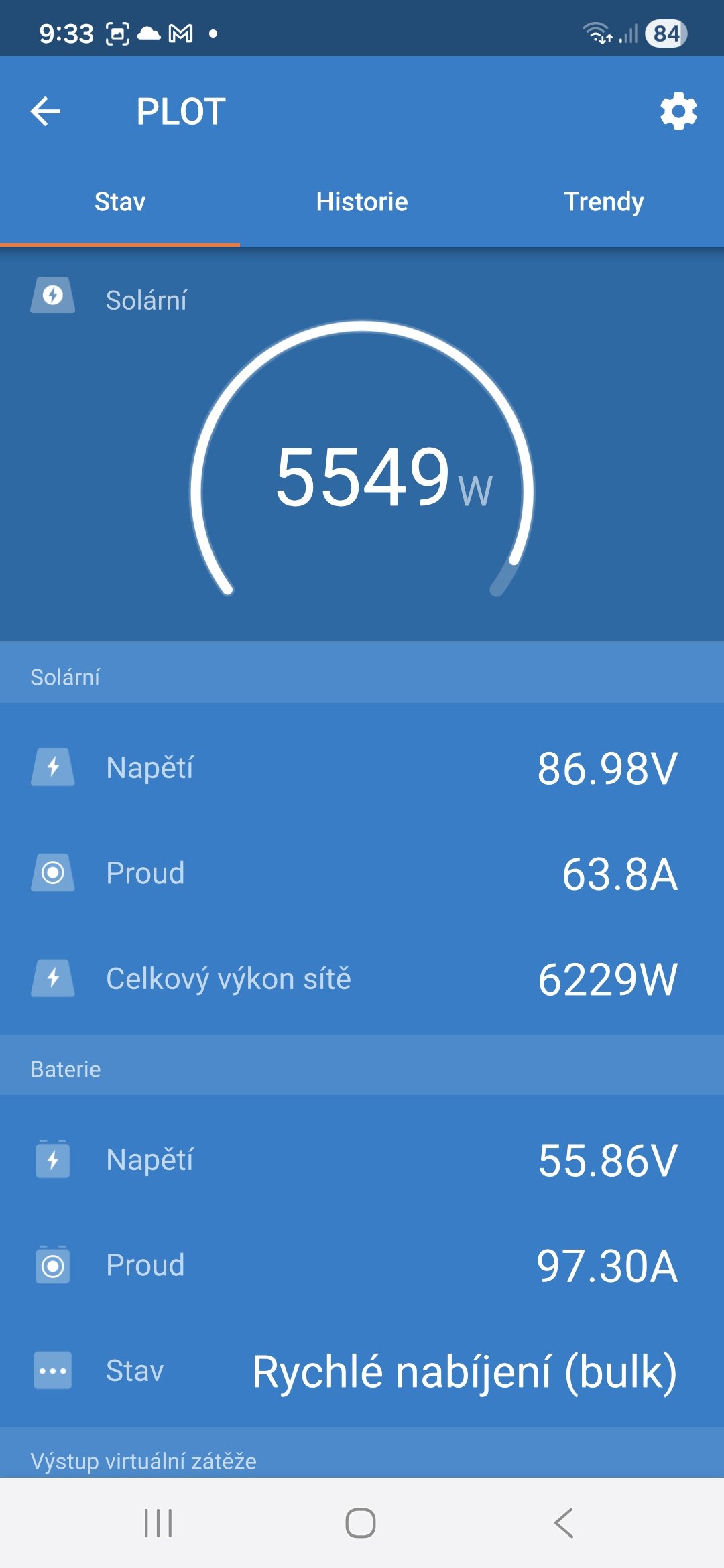Open recent apps from the navigation bar
This screenshot has height=1568, width=724.
point(158,1523)
